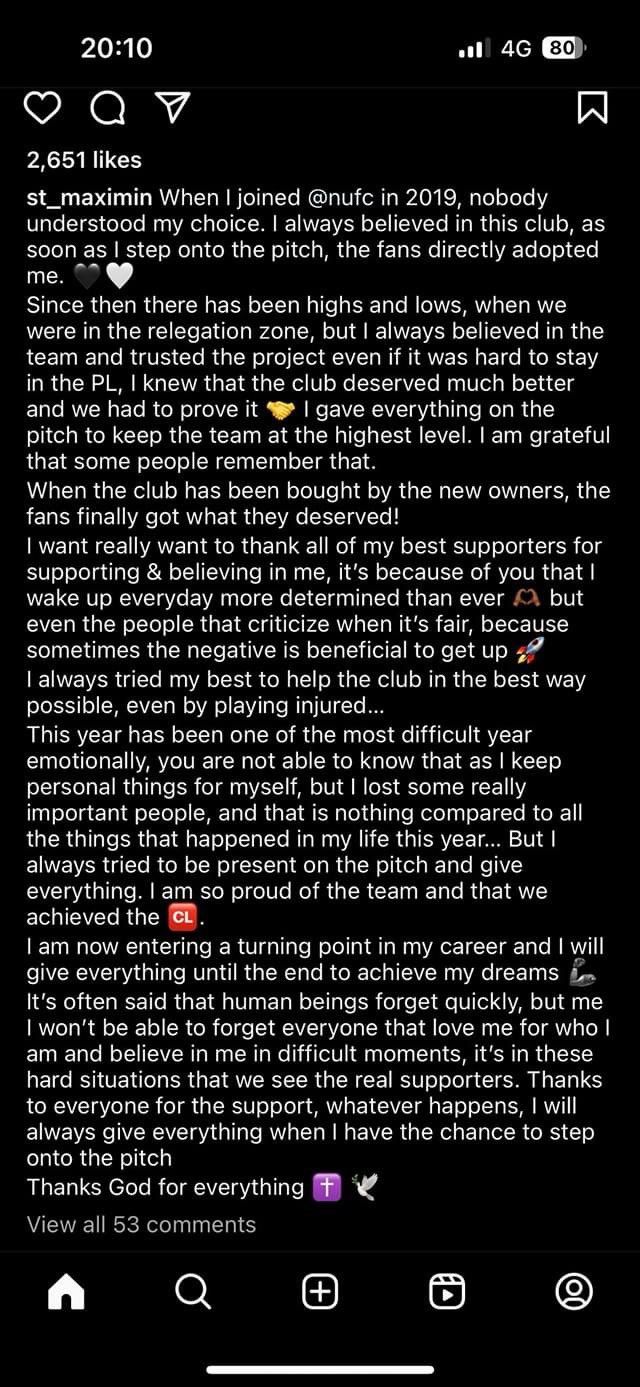The image size is (640, 1387).
Task: Switch to the Reels tab
Action: (447, 1292)
